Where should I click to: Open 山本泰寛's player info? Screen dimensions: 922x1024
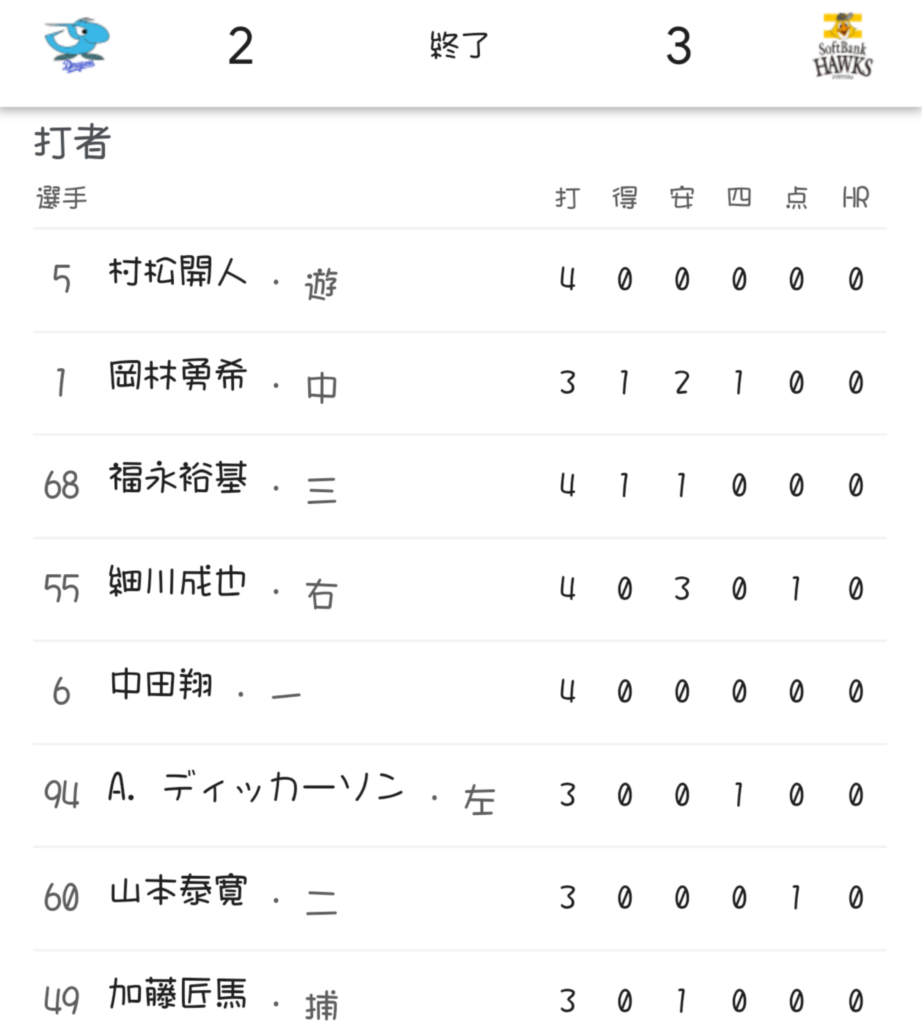coord(178,894)
